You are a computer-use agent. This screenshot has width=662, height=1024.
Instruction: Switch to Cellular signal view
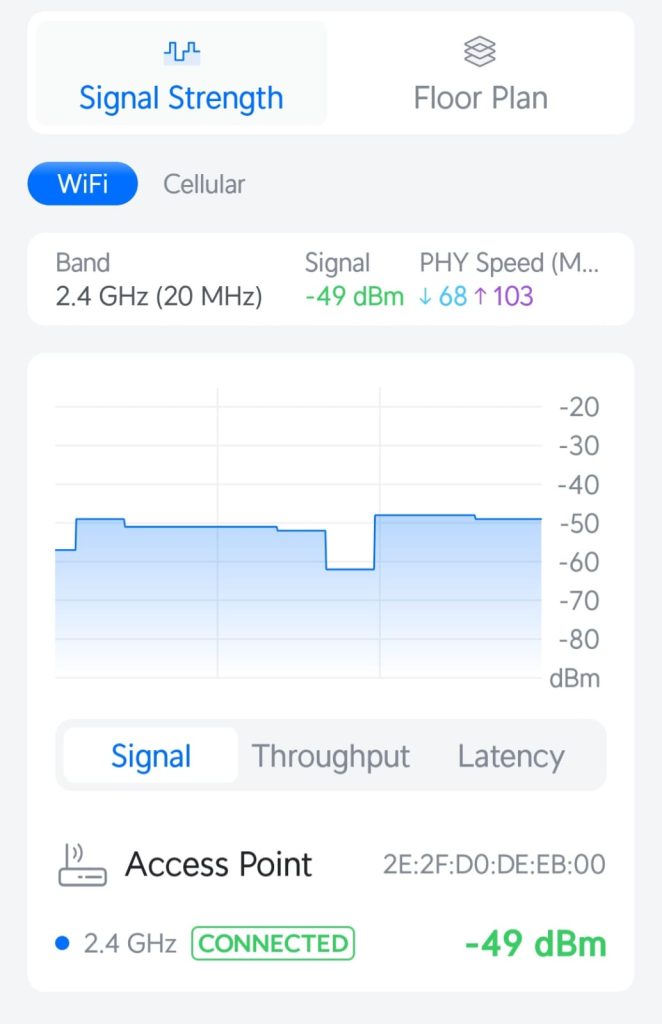[x=204, y=184]
